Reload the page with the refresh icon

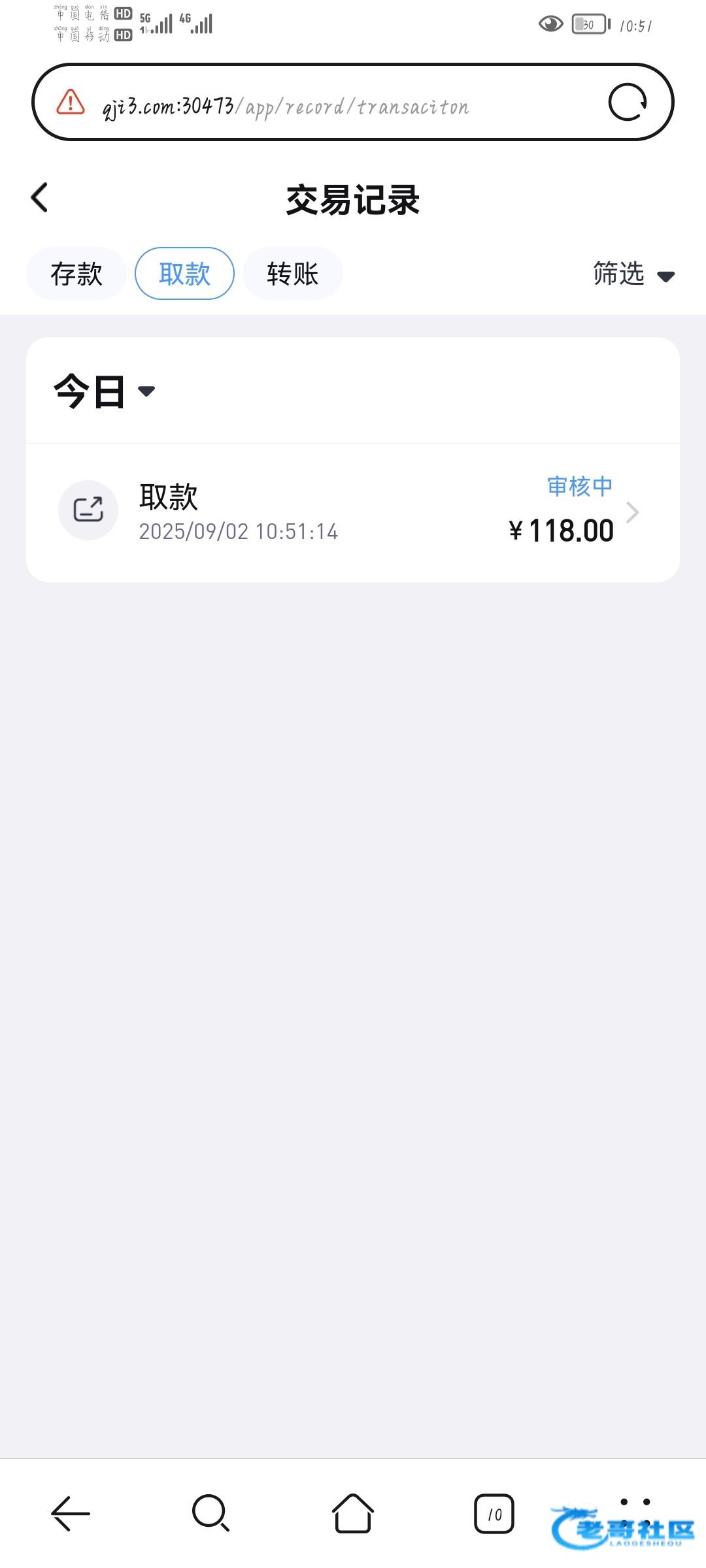pyautogui.click(x=627, y=103)
